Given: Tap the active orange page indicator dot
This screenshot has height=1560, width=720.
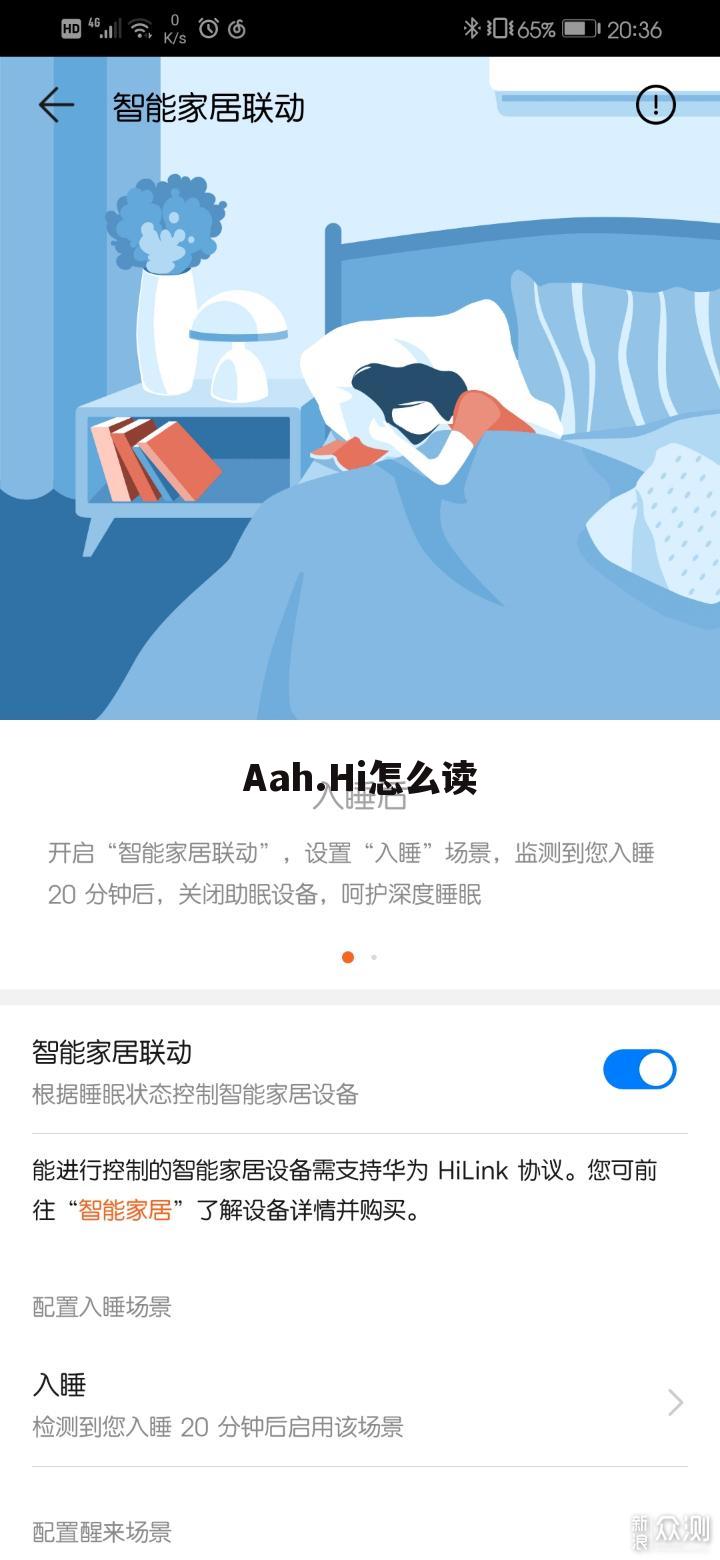Looking at the screenshot, I should click(347, 957).
